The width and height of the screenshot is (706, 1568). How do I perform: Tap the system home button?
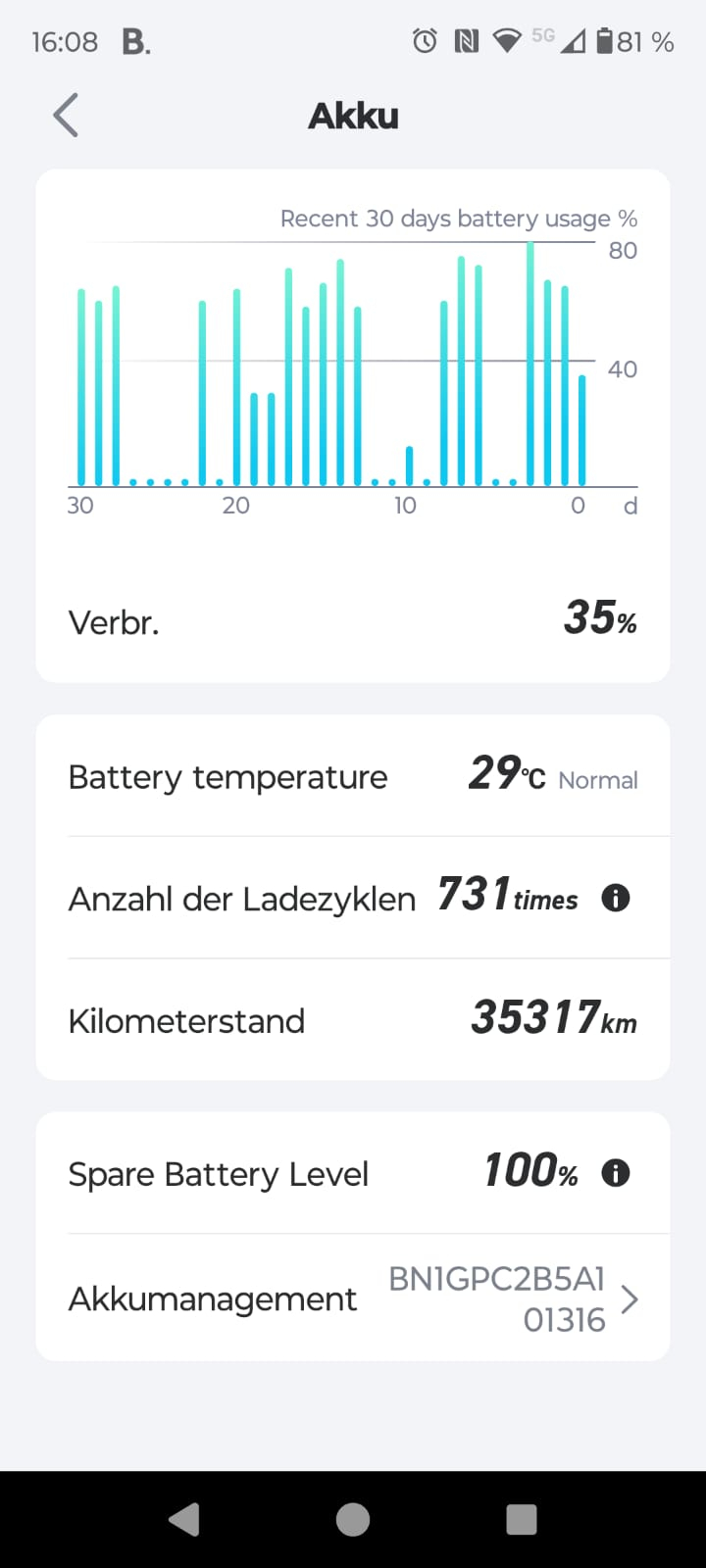tap(353, 1519)
